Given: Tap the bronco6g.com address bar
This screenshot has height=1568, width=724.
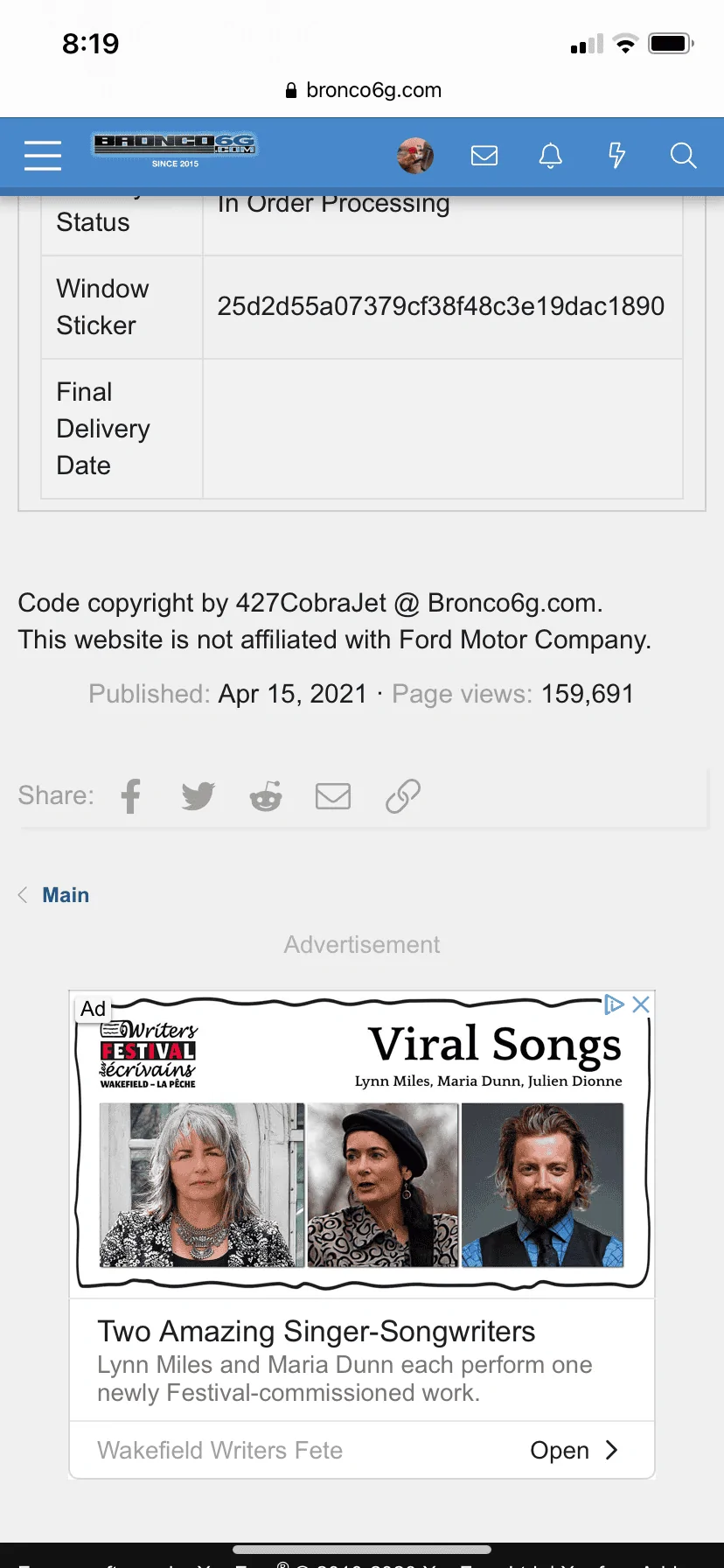Looking at the screenshot, I should 362,90.
